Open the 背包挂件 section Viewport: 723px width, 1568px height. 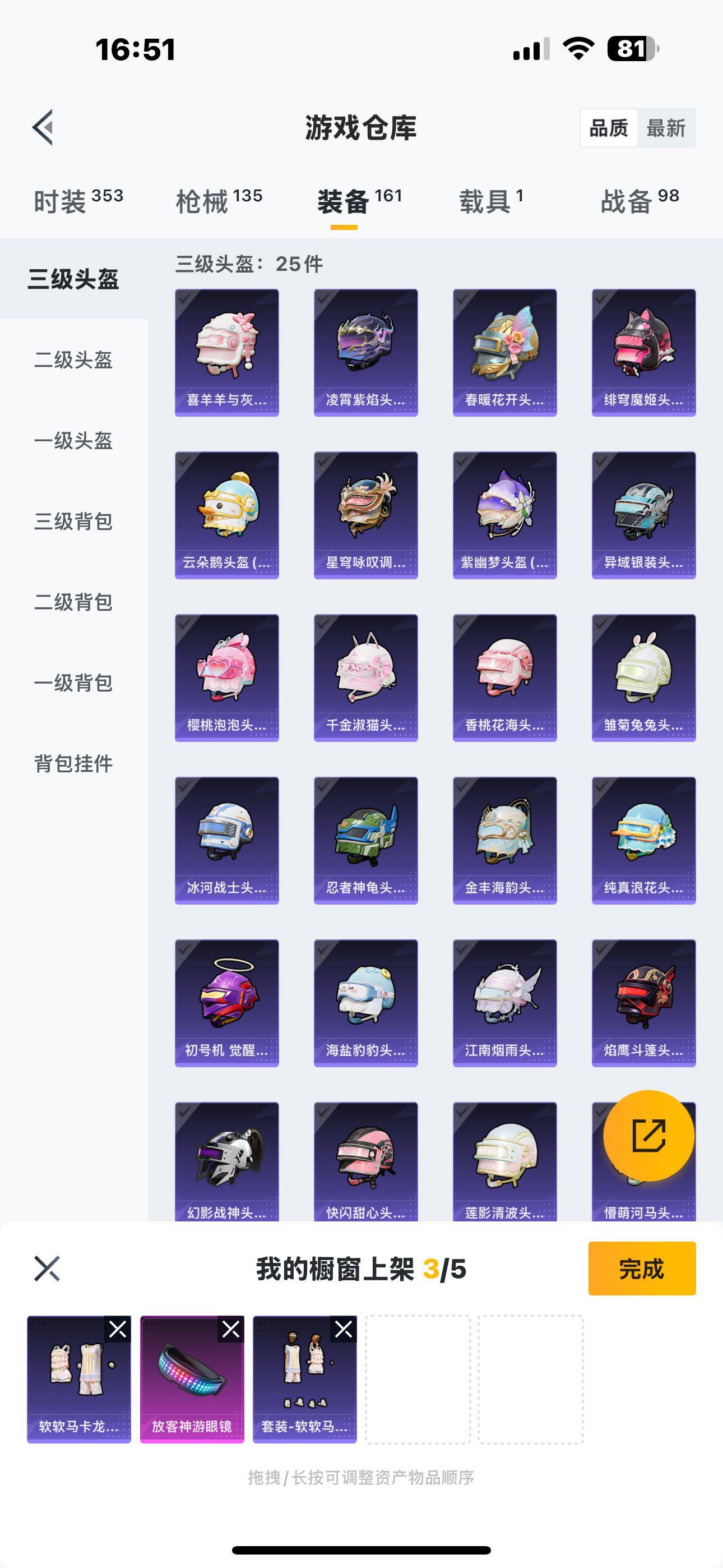[x=73, y=763]
